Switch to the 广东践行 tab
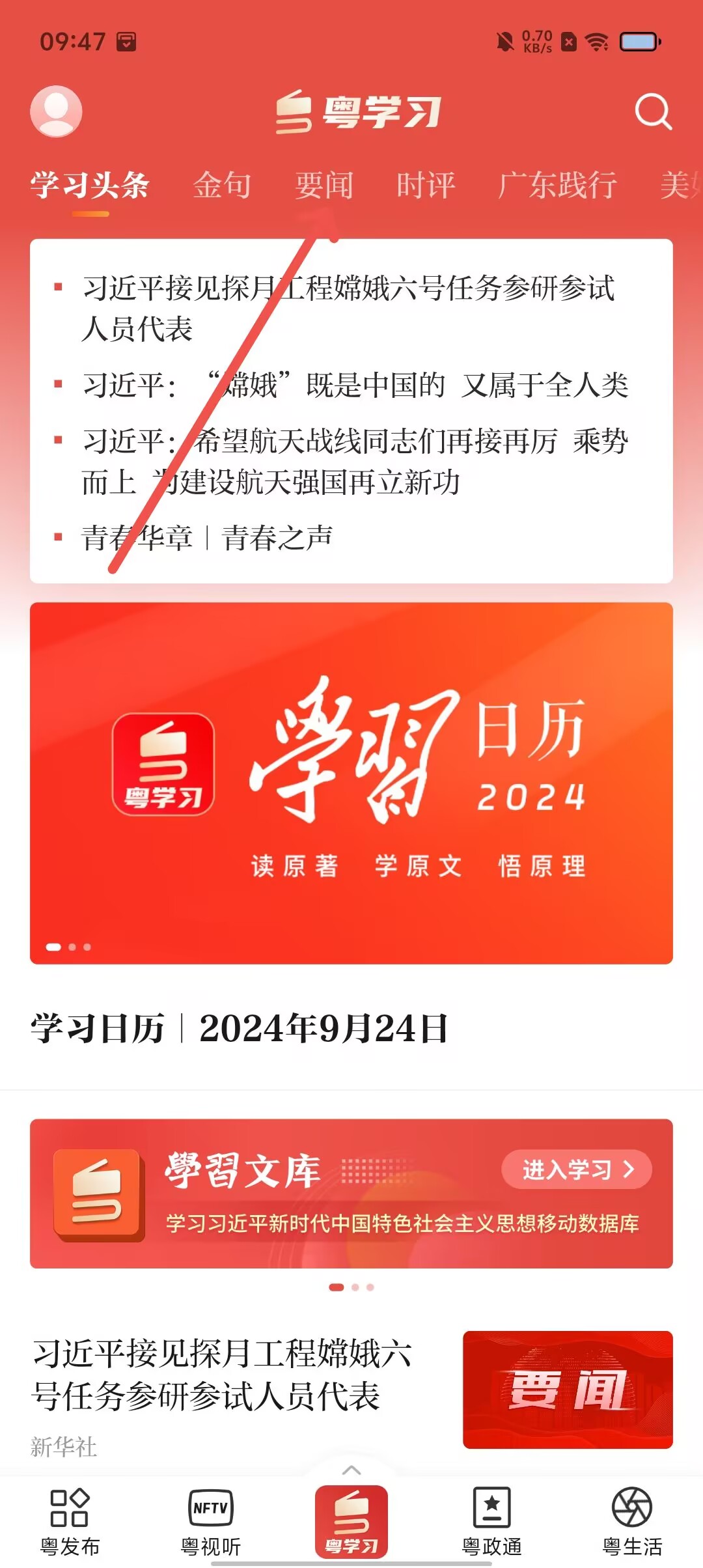Viewport: 703px width, 1568px height. pos(557,185)
